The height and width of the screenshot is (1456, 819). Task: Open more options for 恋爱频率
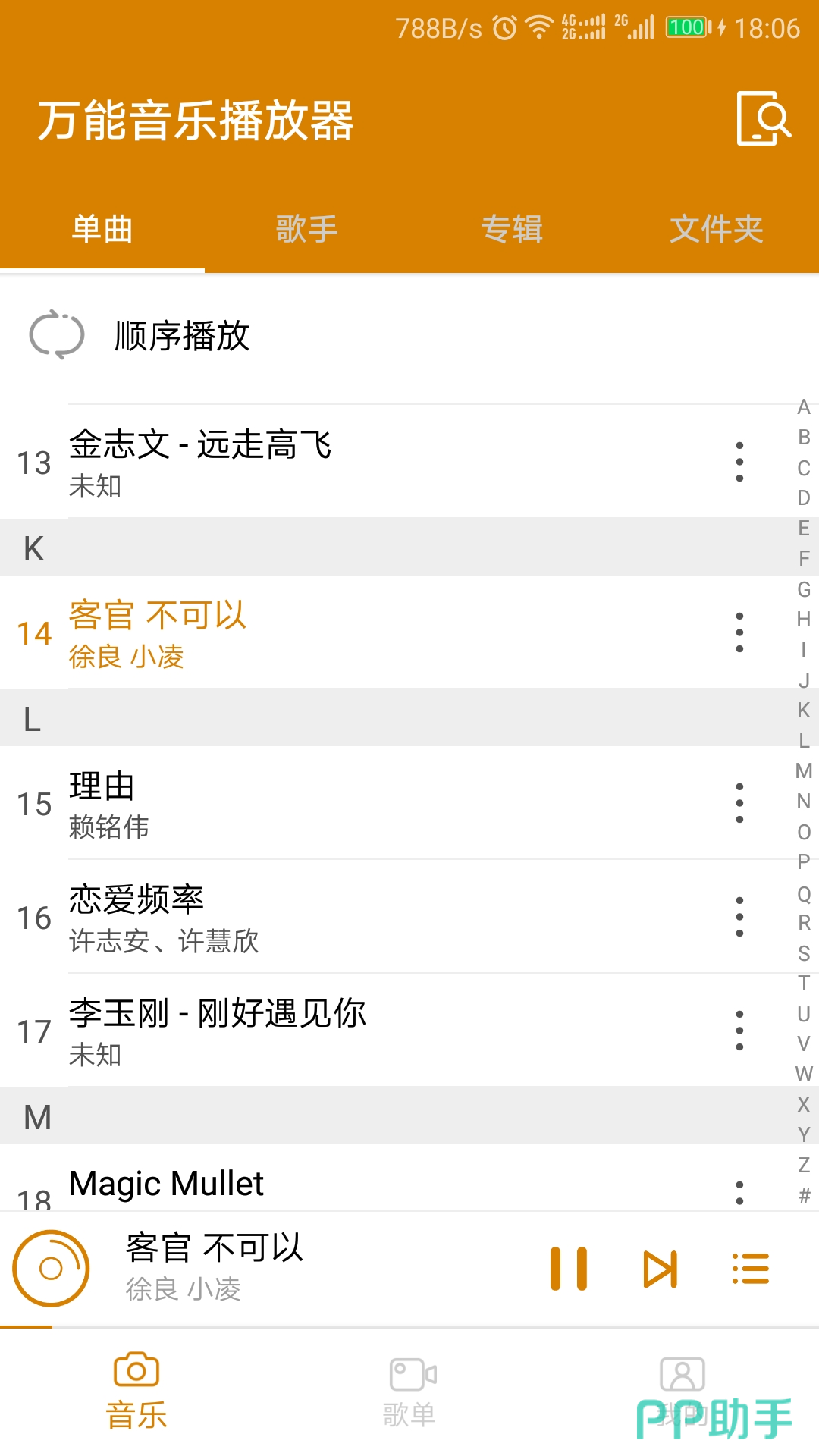[x=739, y=917]
